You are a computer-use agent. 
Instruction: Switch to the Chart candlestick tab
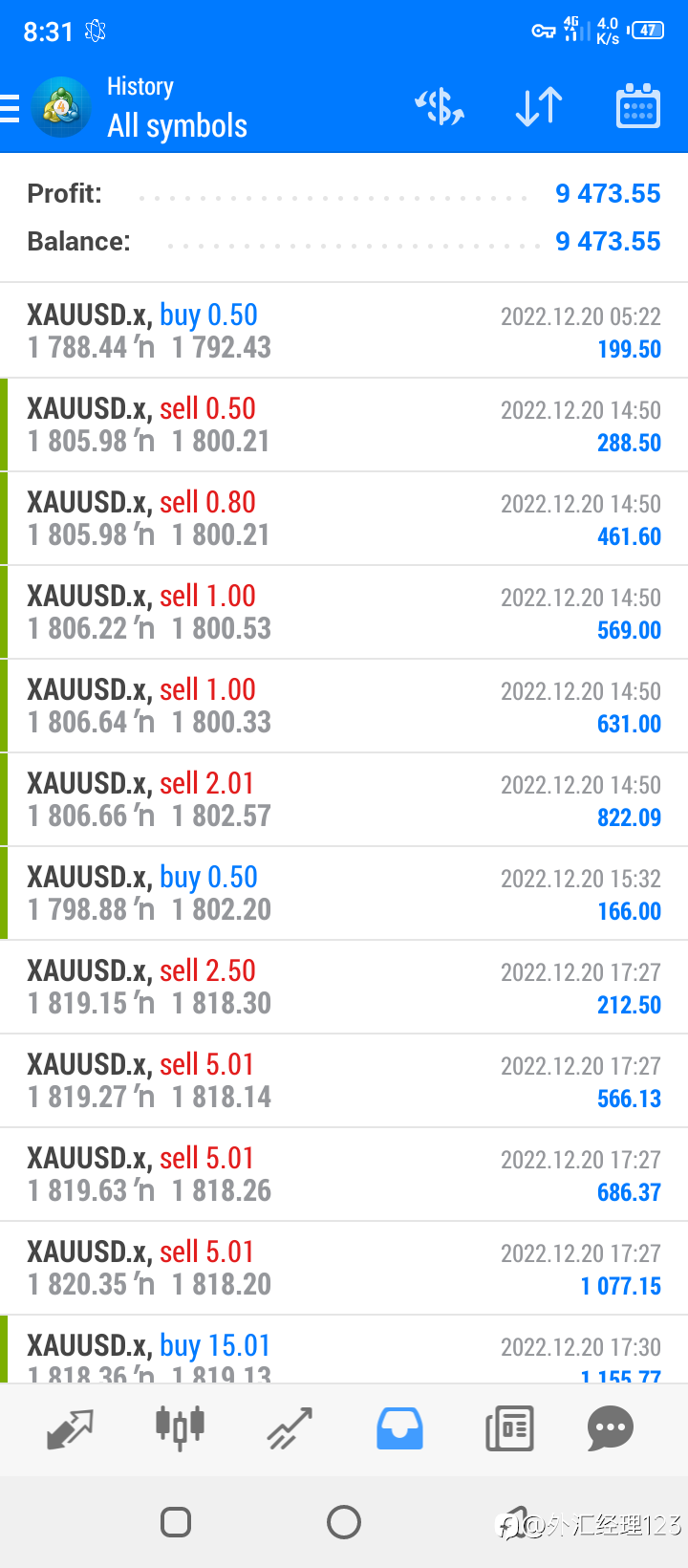click(180, 1429)
